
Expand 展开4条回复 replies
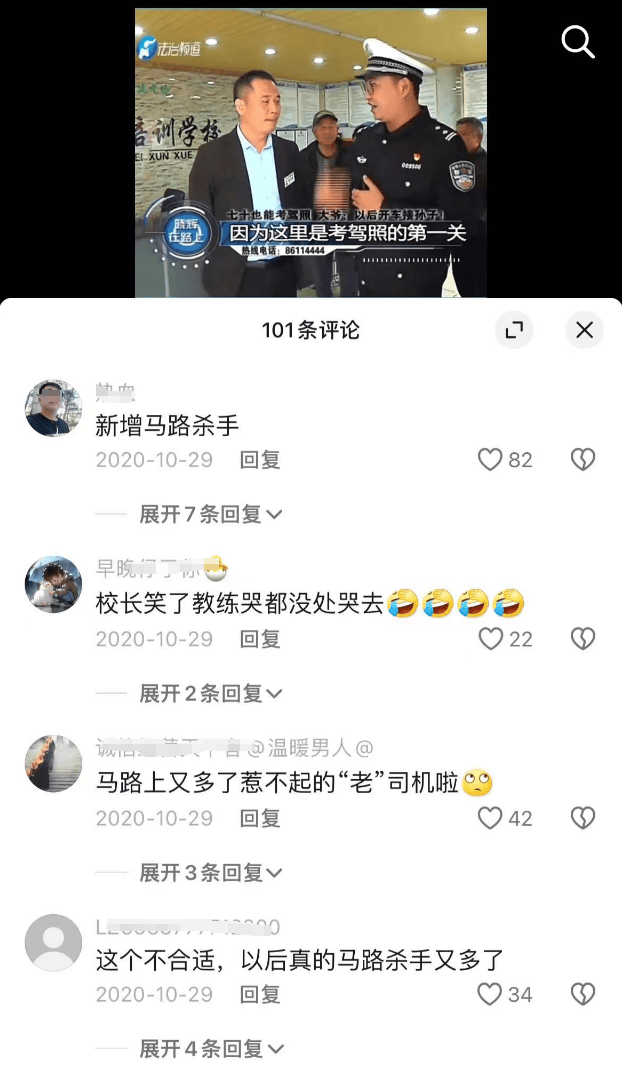[x=211, y=1048]
